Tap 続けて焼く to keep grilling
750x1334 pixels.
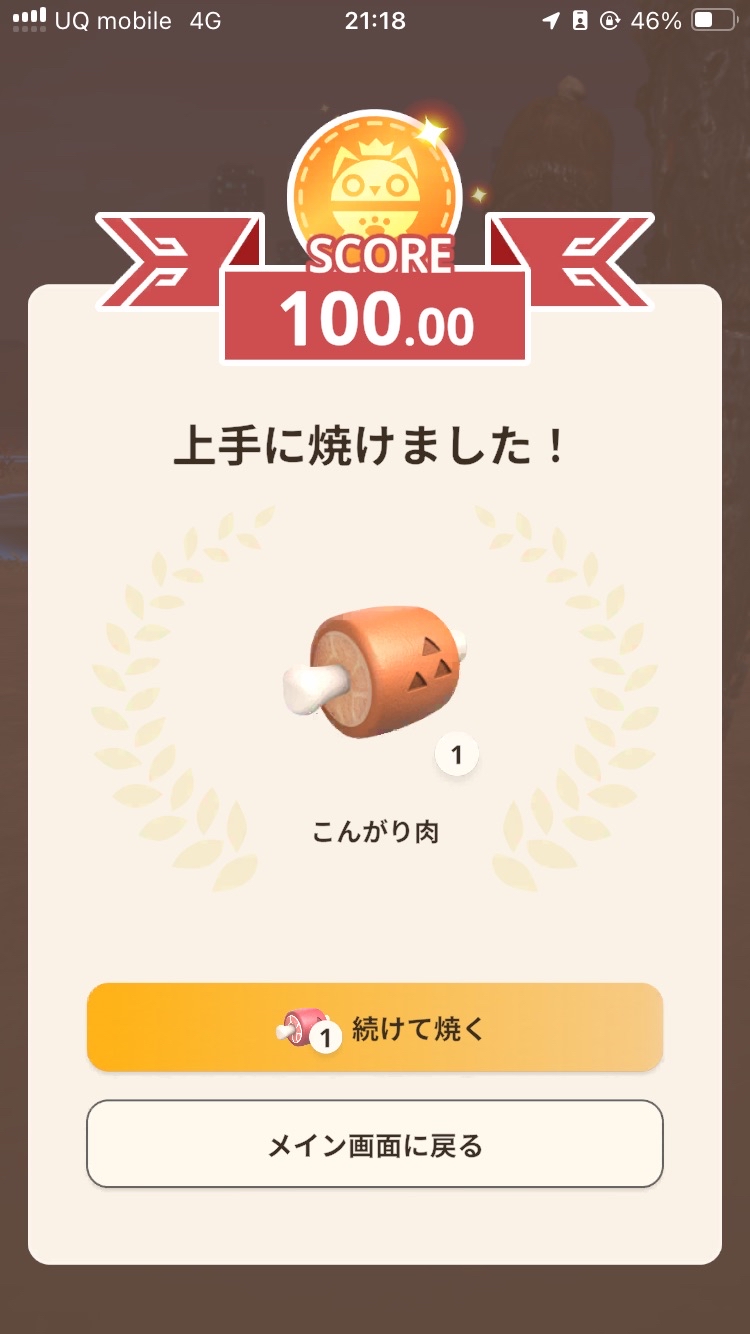tap(375, 1028)
